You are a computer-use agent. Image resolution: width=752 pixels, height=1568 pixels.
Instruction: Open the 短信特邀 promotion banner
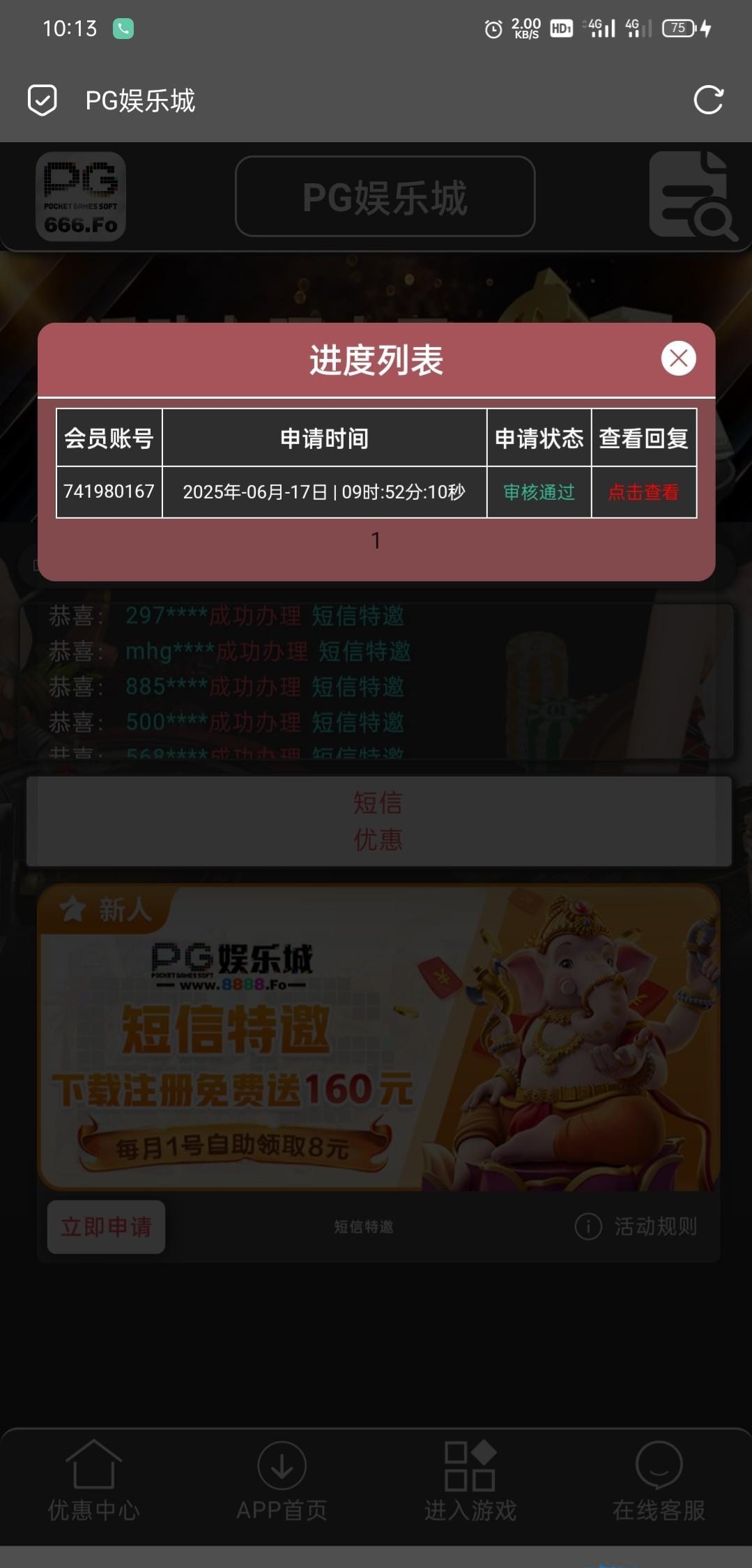click(378, 1038)
